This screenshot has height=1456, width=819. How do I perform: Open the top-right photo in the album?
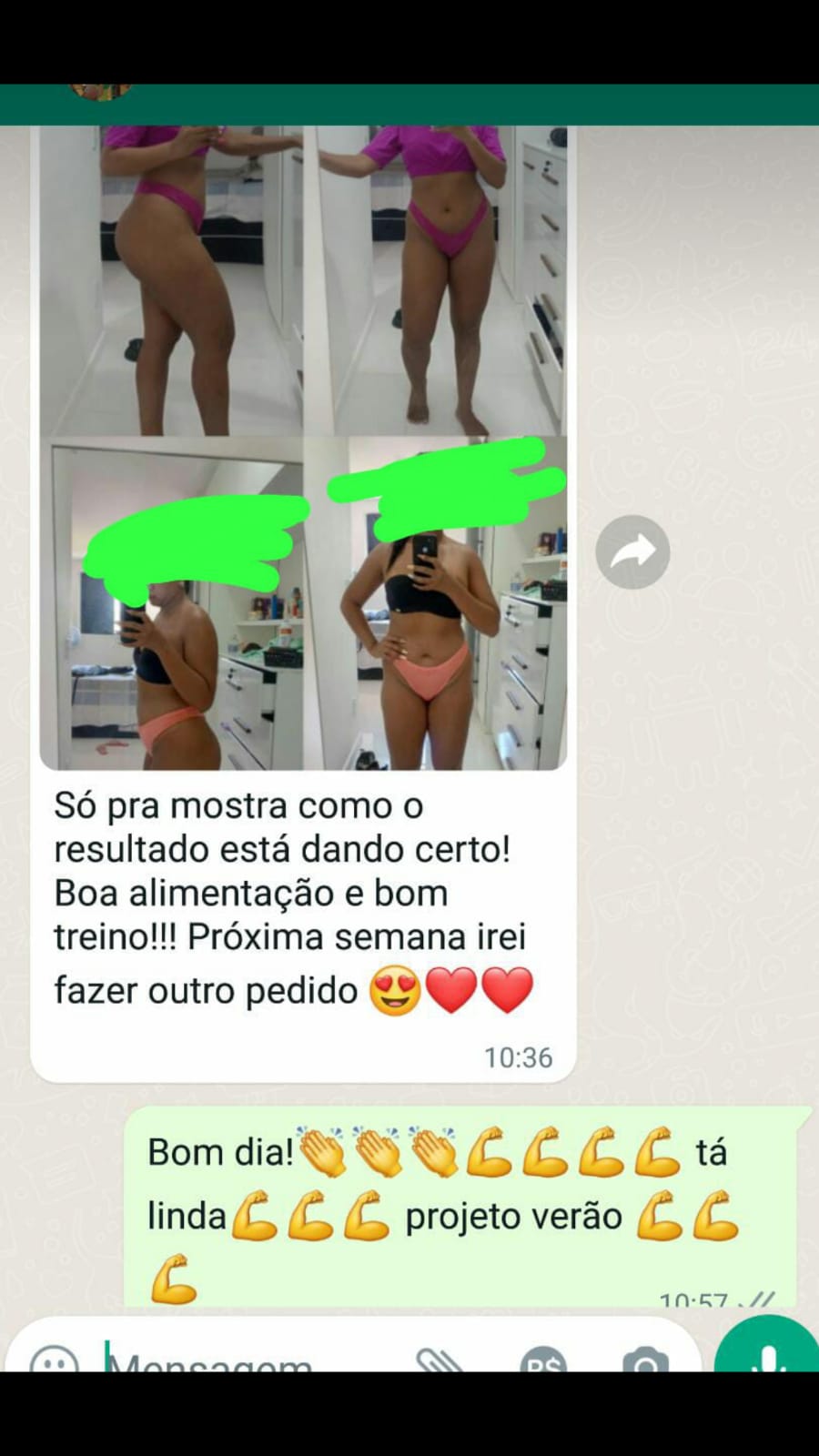pyautogui.click(x=436, y=280)
